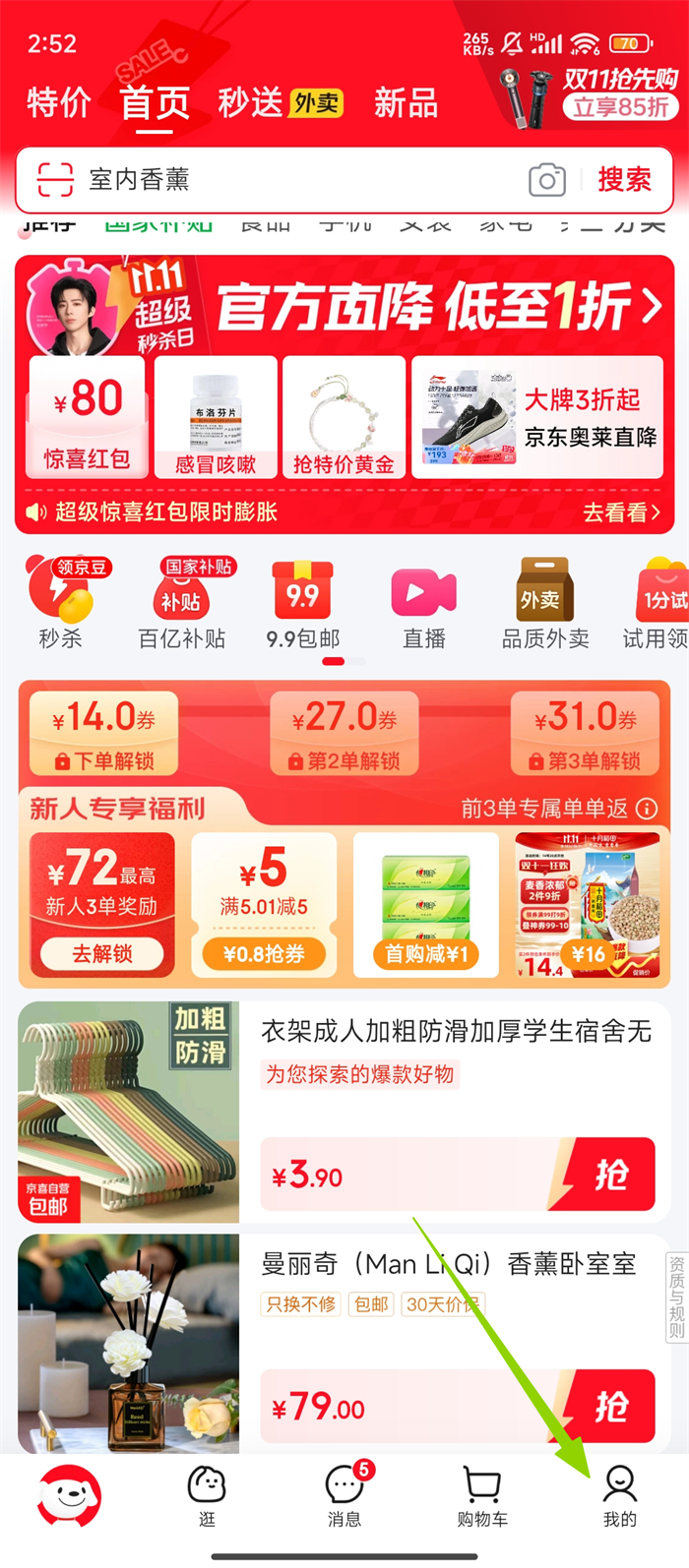Switch to the 秒送 外卖 tab
Screen dimensions: 689x1568
[x=281, y=102]
